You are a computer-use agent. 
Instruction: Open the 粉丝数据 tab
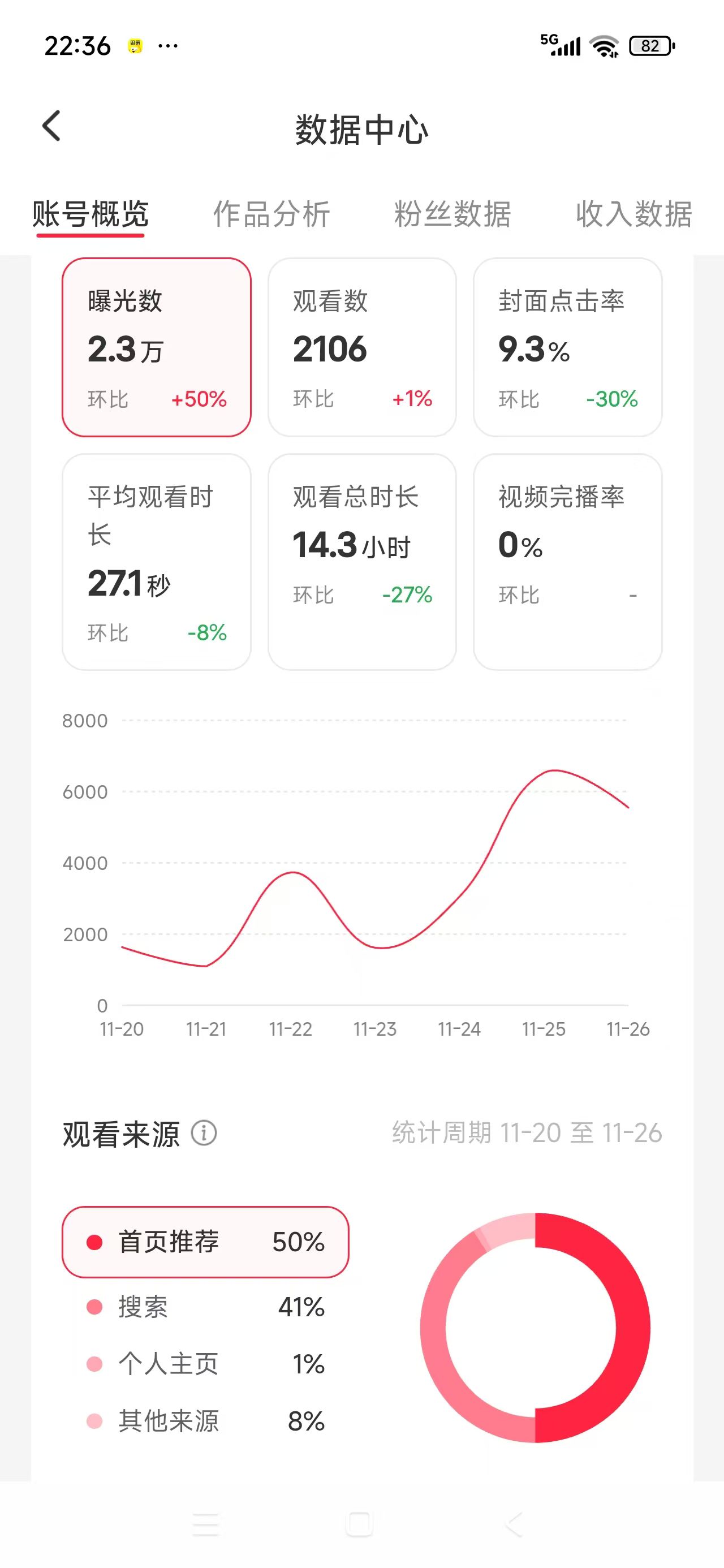pyautogui.click(x=453, y=214)
